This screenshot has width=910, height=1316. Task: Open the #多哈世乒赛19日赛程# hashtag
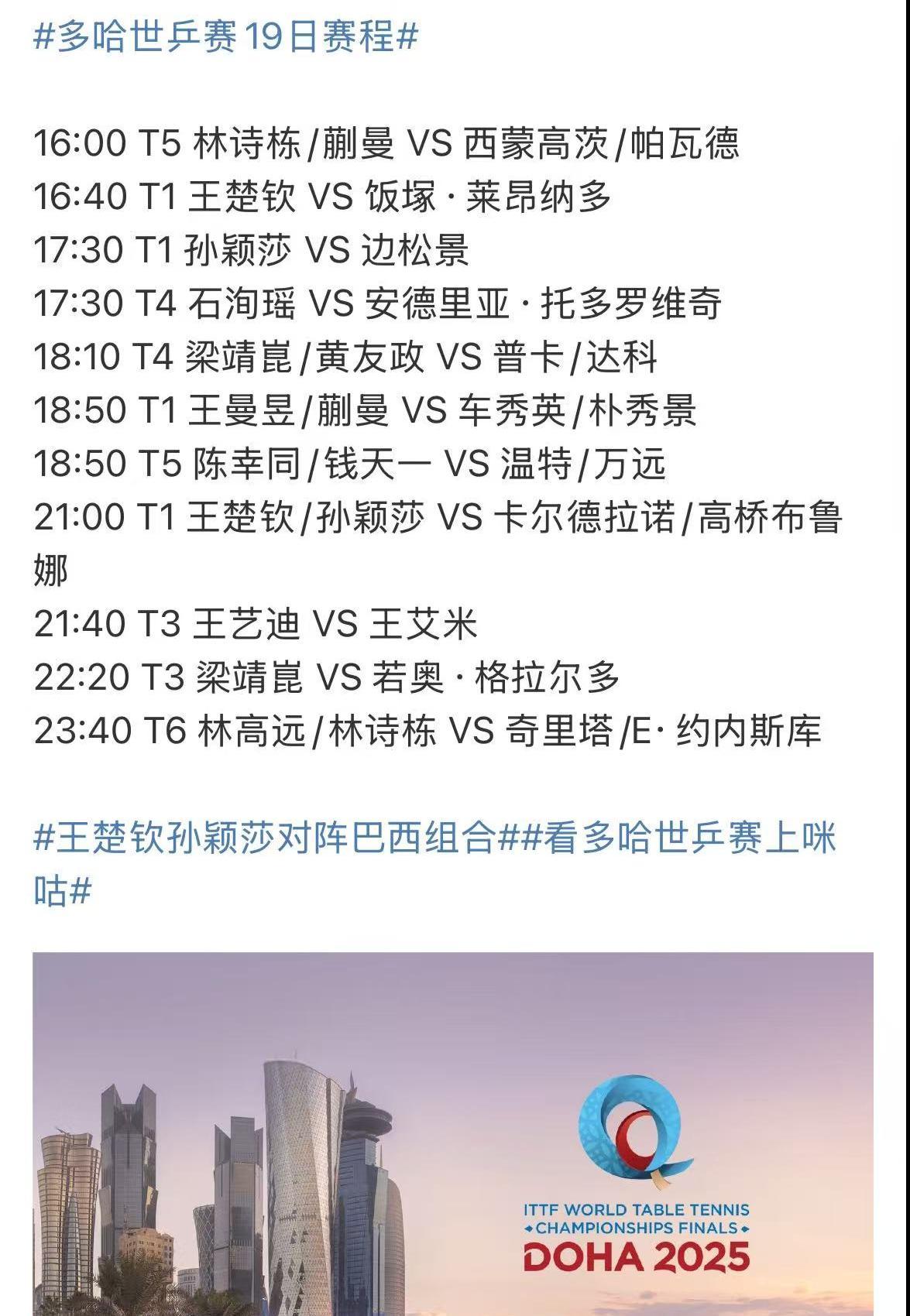(225, 36)
